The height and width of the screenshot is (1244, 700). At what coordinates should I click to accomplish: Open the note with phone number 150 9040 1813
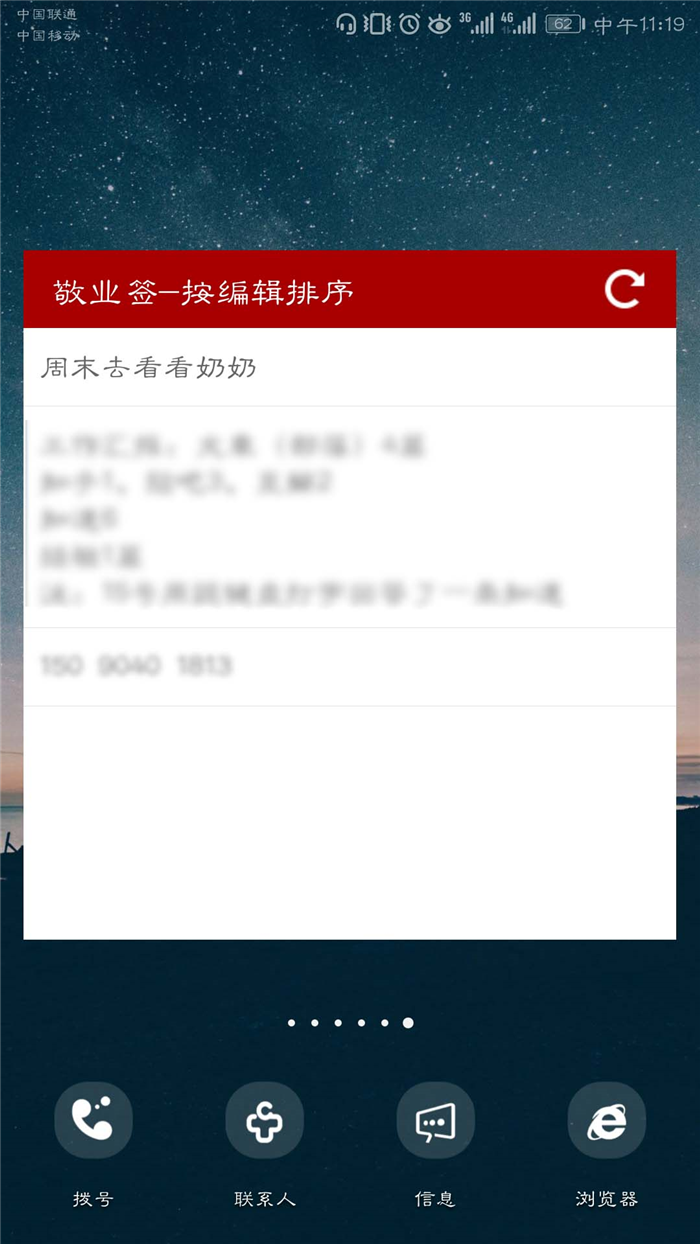click(349, 666)
